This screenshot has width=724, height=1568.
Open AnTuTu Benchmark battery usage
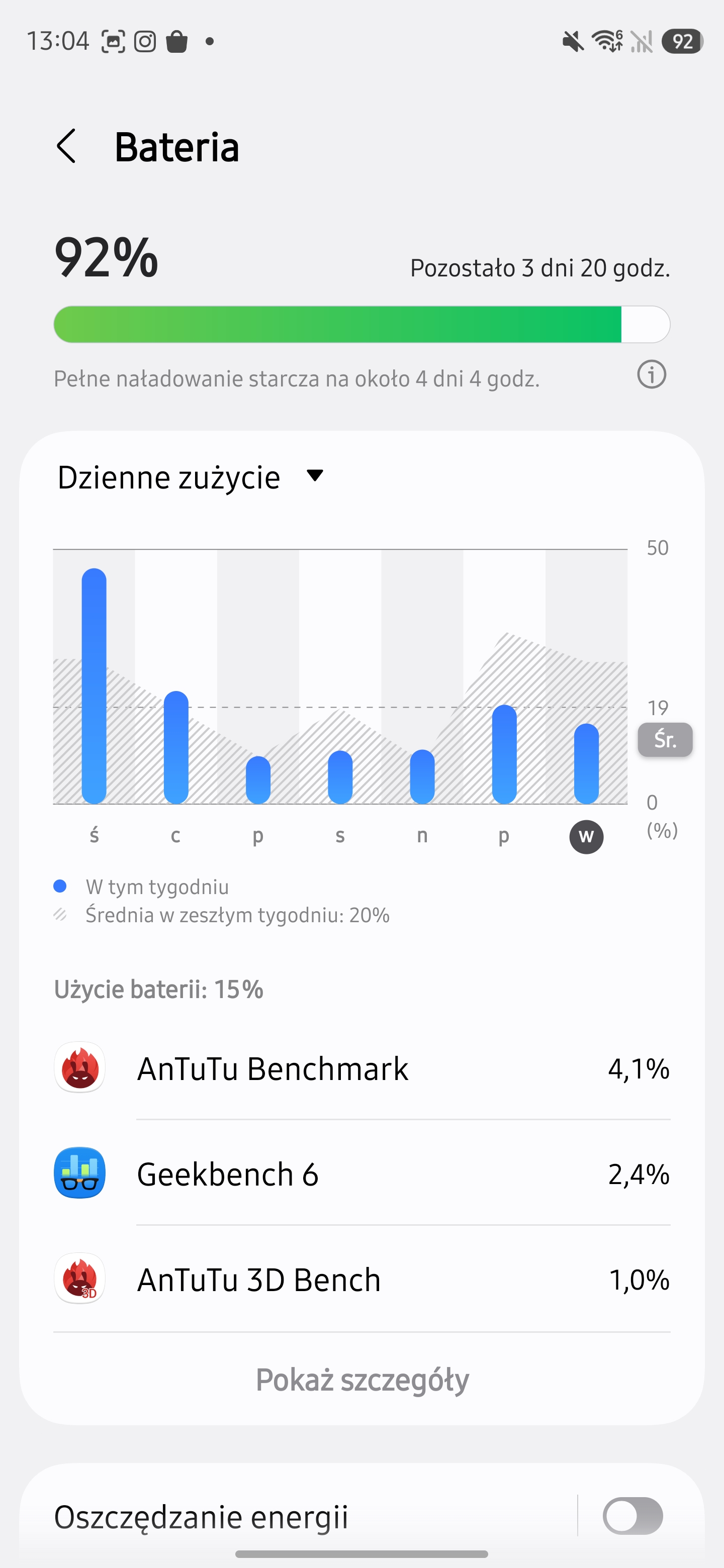(x=361, y=1068)
